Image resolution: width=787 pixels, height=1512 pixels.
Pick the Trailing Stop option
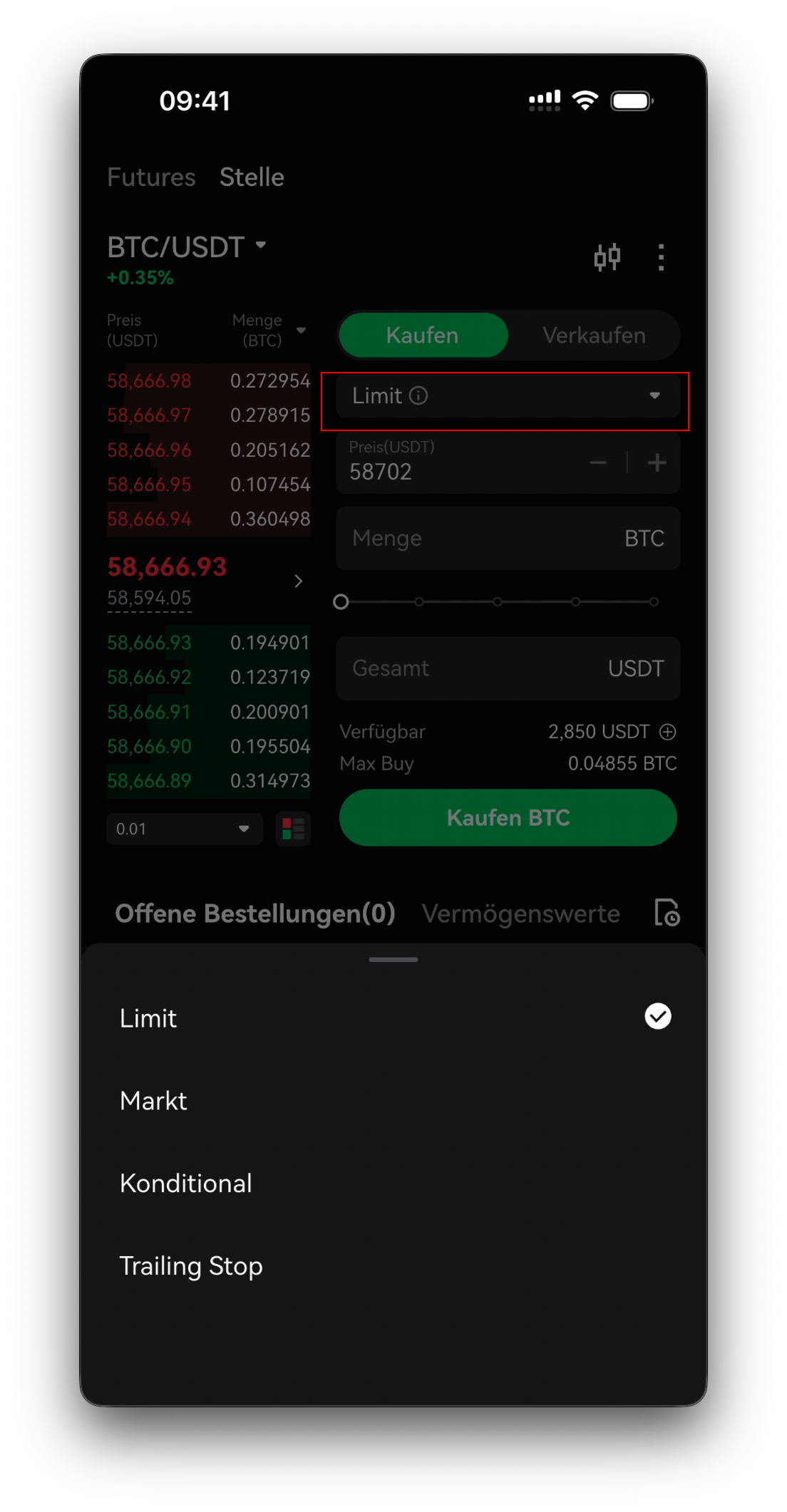point(393,1266)
